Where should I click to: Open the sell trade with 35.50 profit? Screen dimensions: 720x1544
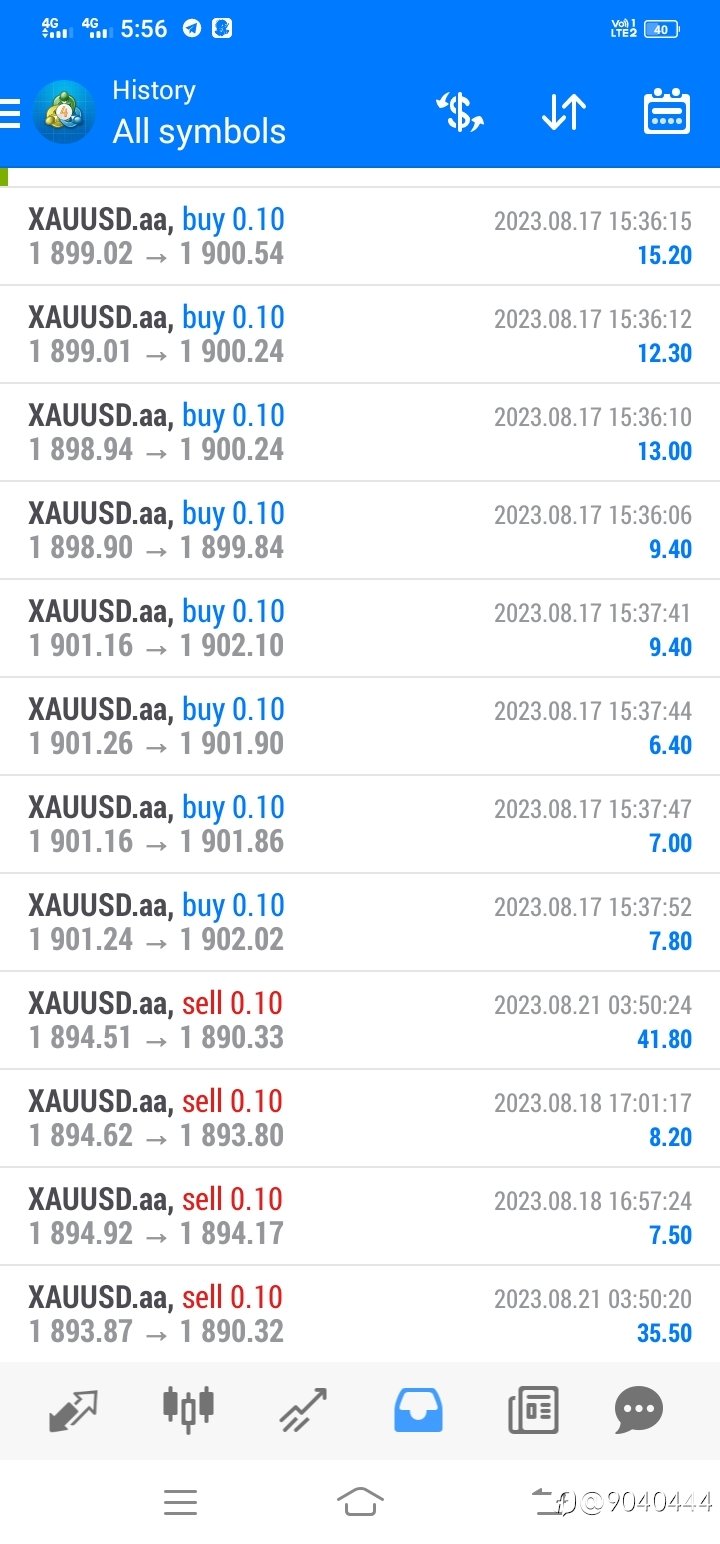360,1315
